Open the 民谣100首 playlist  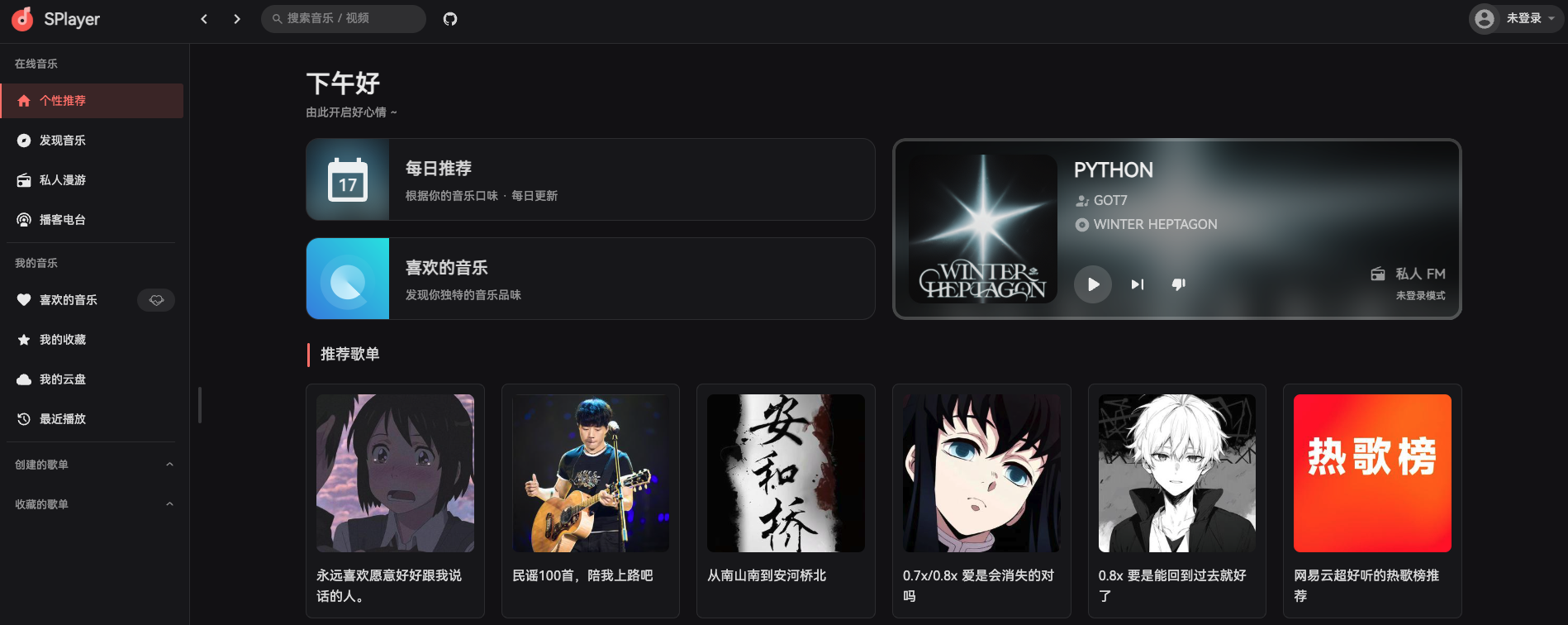click(590, 474)
